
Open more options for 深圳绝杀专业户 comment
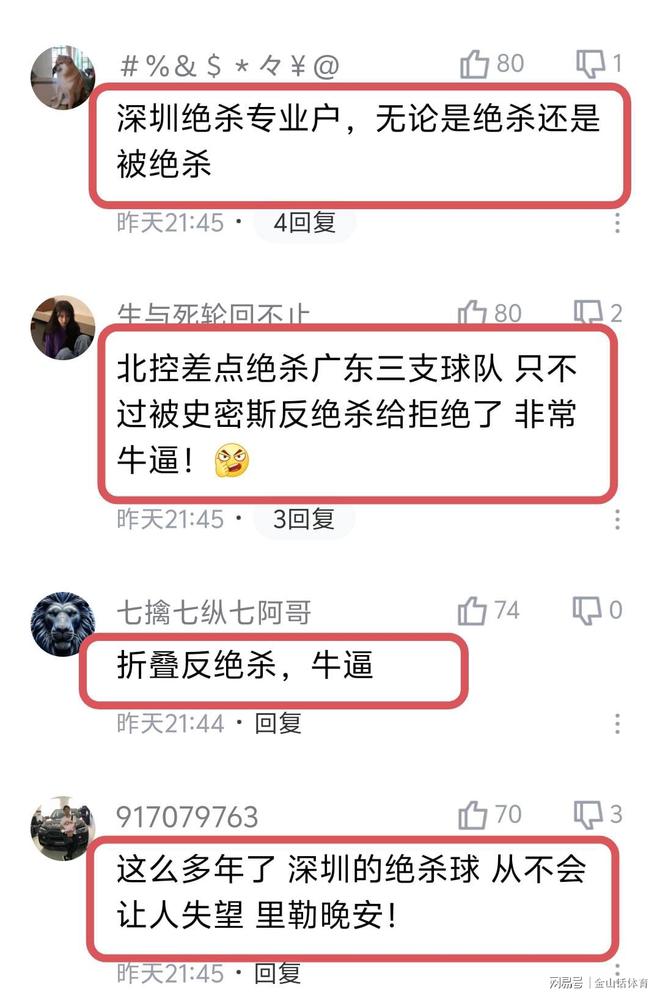tap(618, 222)
